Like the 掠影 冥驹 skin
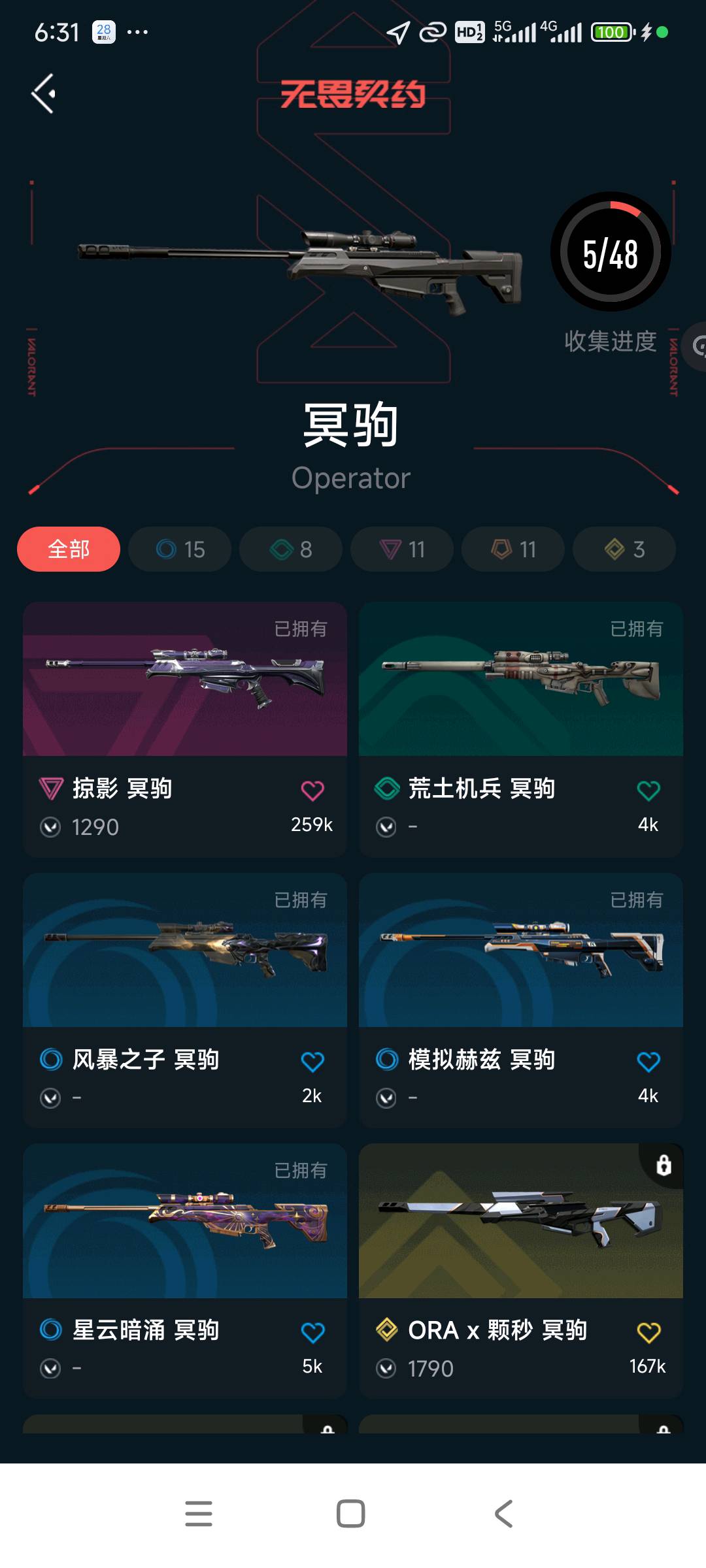 coord(312,791)
